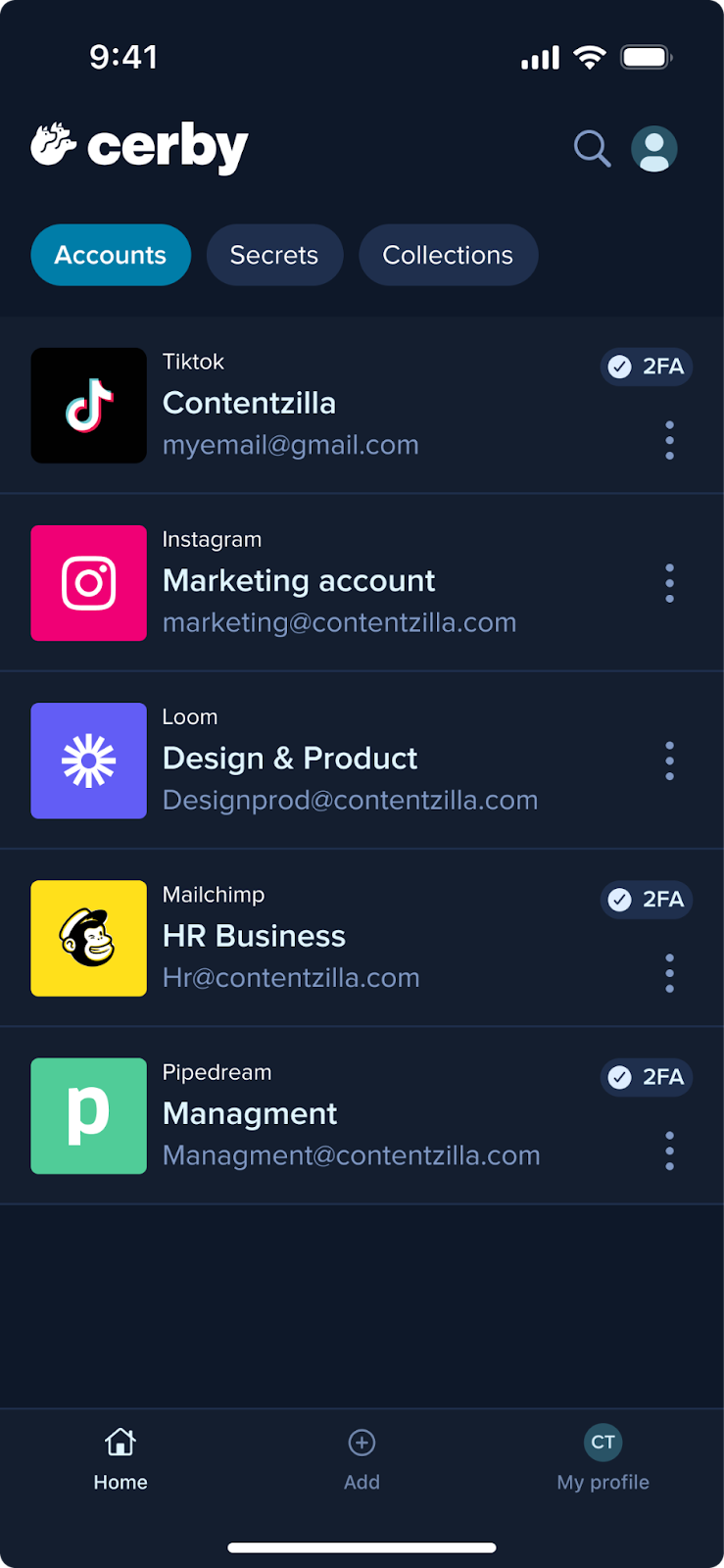The image size is (724, 1568).
Task: Open the Instagram Marketing account
Action: (x=362, y=583)
